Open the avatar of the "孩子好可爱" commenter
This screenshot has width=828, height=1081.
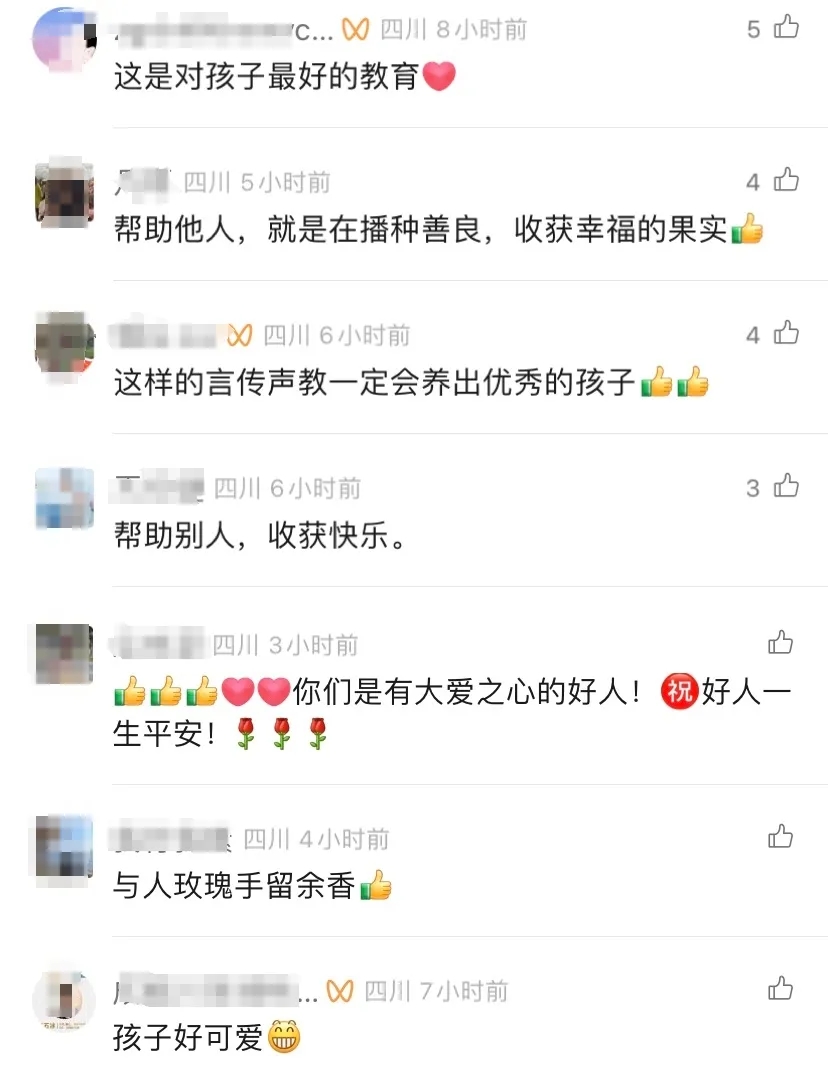pyautogui.click(x=63, y=1002)
